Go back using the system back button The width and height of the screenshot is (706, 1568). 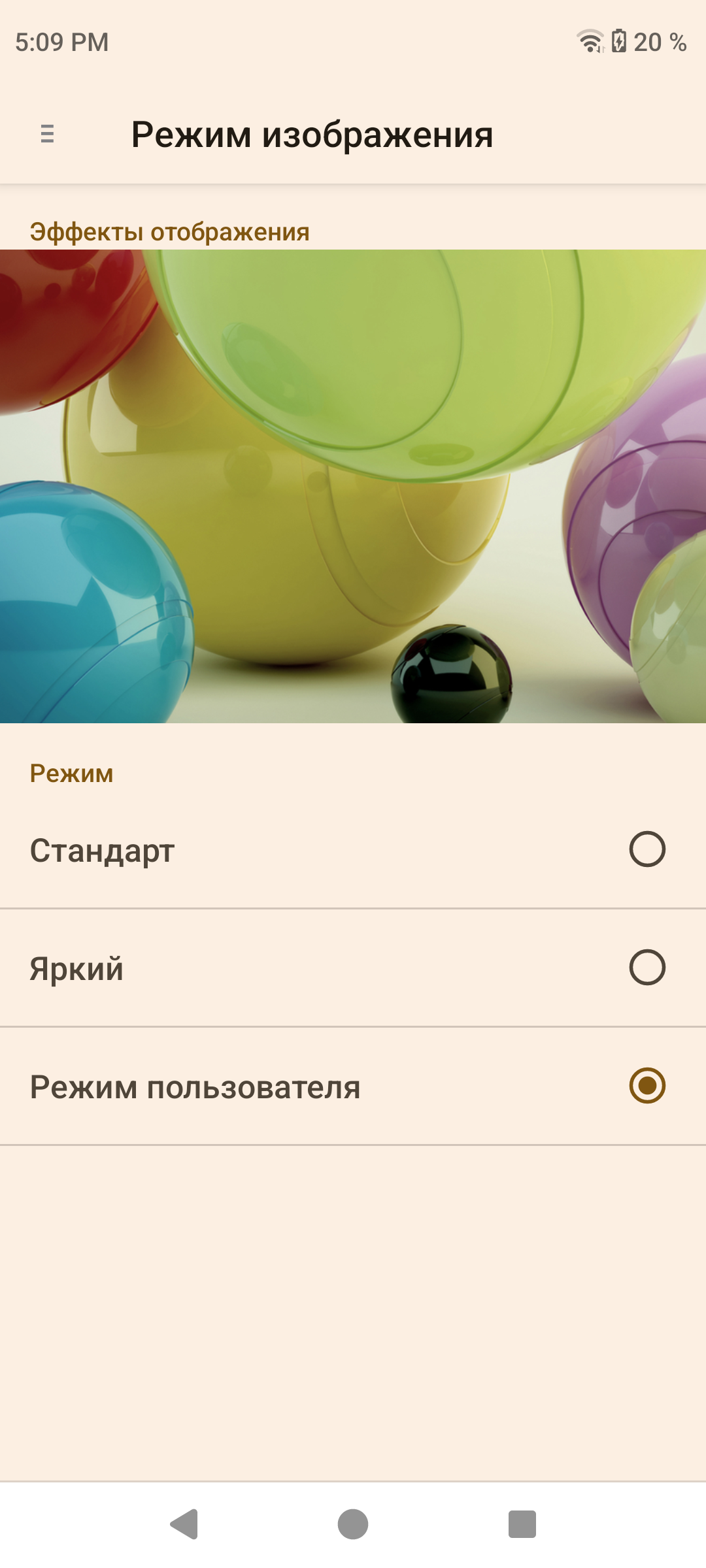tap(184, 1524)
